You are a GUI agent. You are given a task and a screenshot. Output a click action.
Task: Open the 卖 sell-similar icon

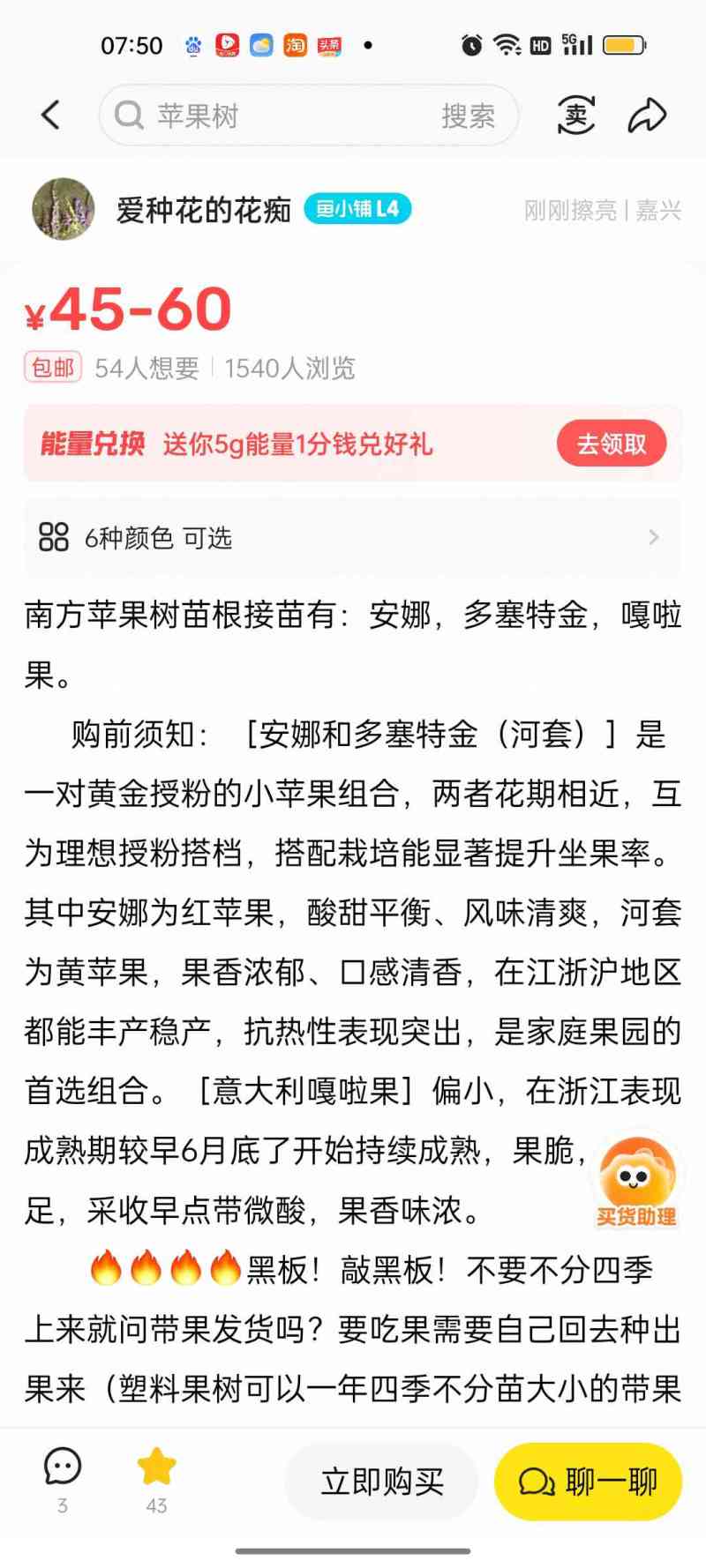[x=576, y=115]
